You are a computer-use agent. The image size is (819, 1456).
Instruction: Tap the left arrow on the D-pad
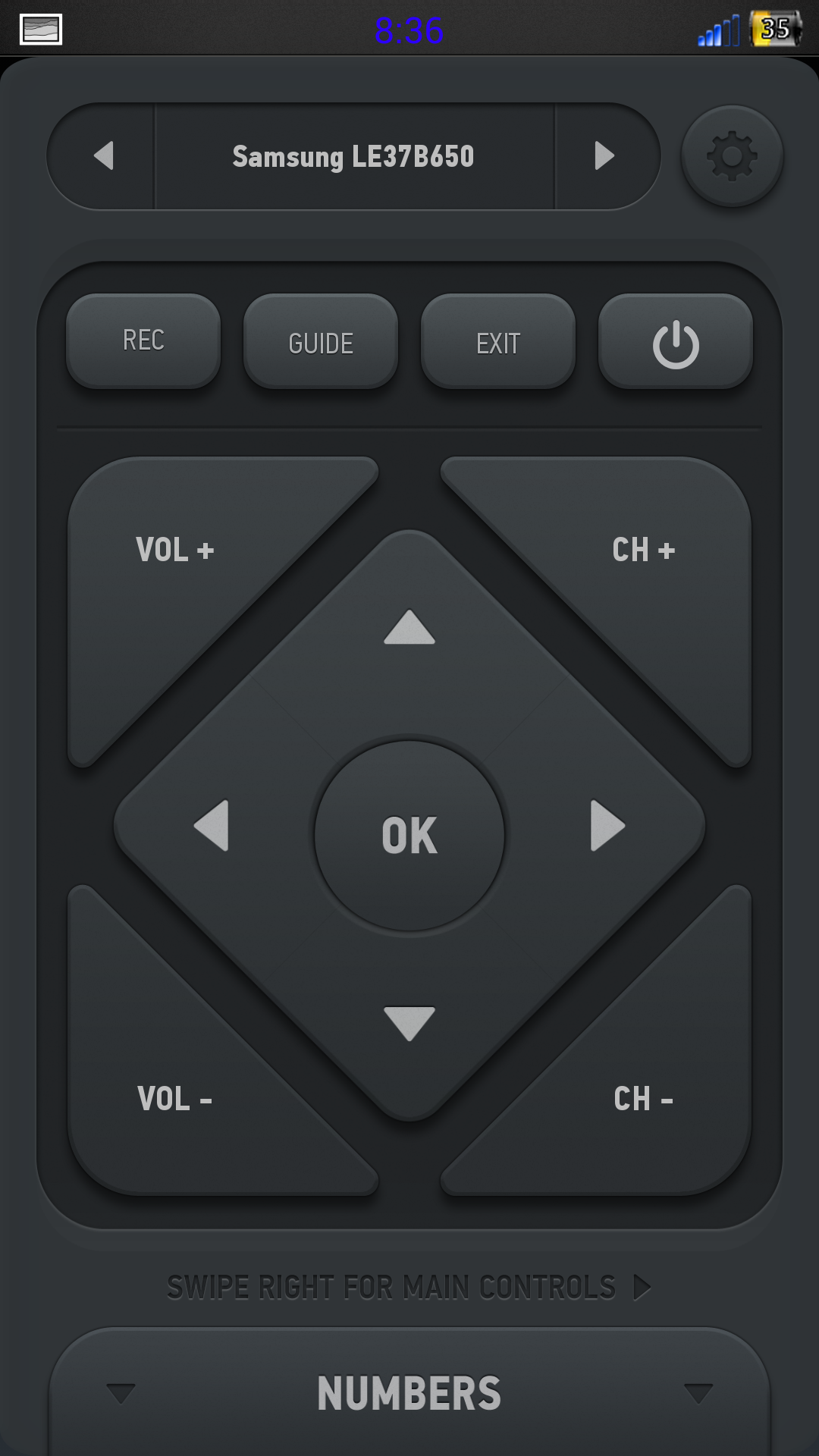point(212,825)
